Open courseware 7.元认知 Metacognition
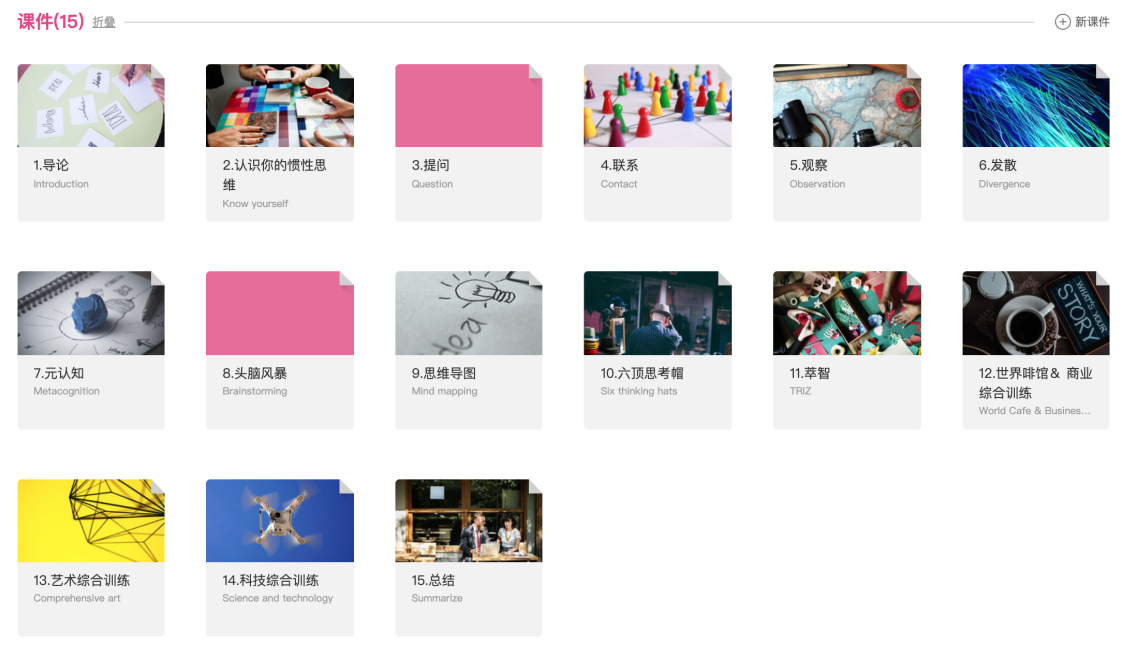 (x=91, y=349)
